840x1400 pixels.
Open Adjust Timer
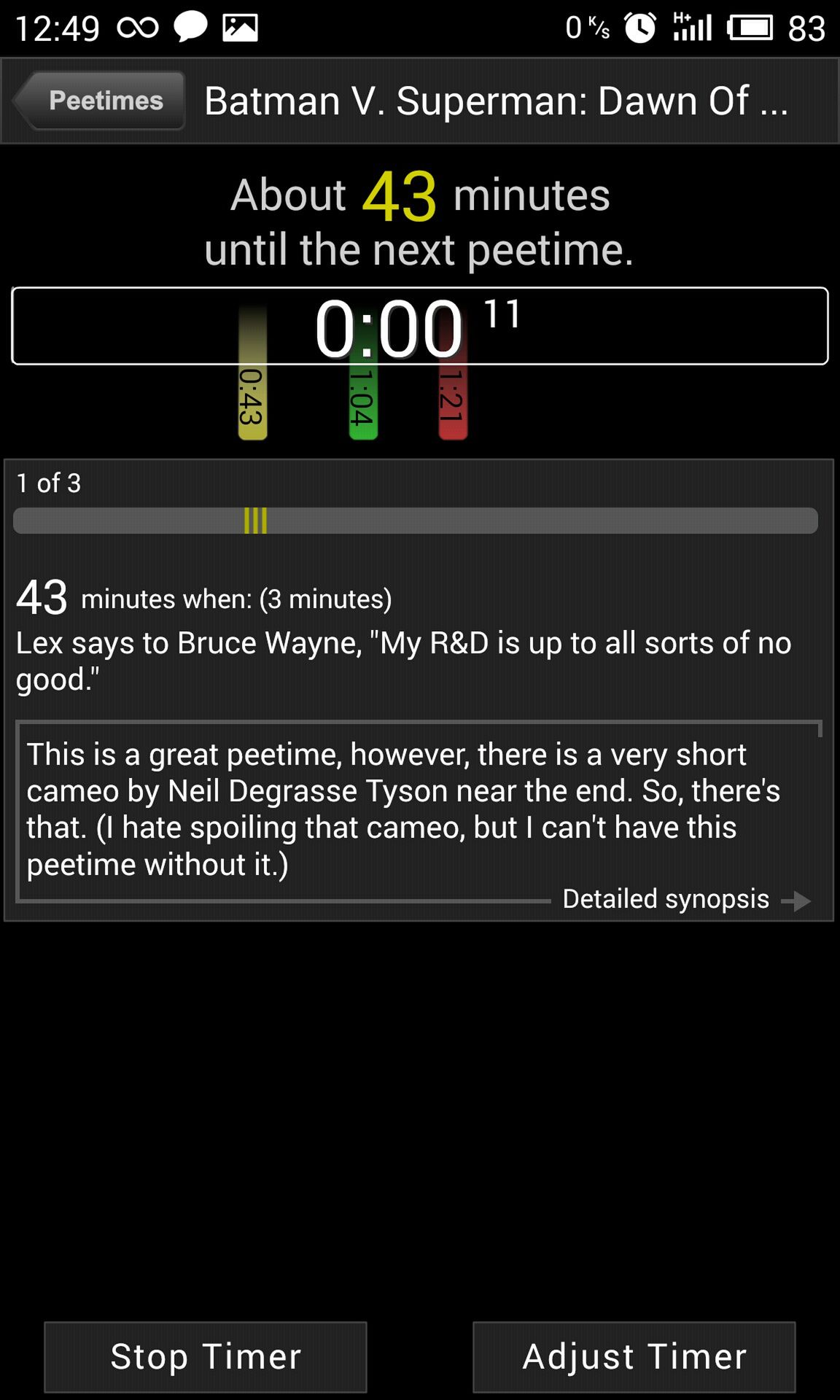pyautogui.click(x=634, y=1357)
